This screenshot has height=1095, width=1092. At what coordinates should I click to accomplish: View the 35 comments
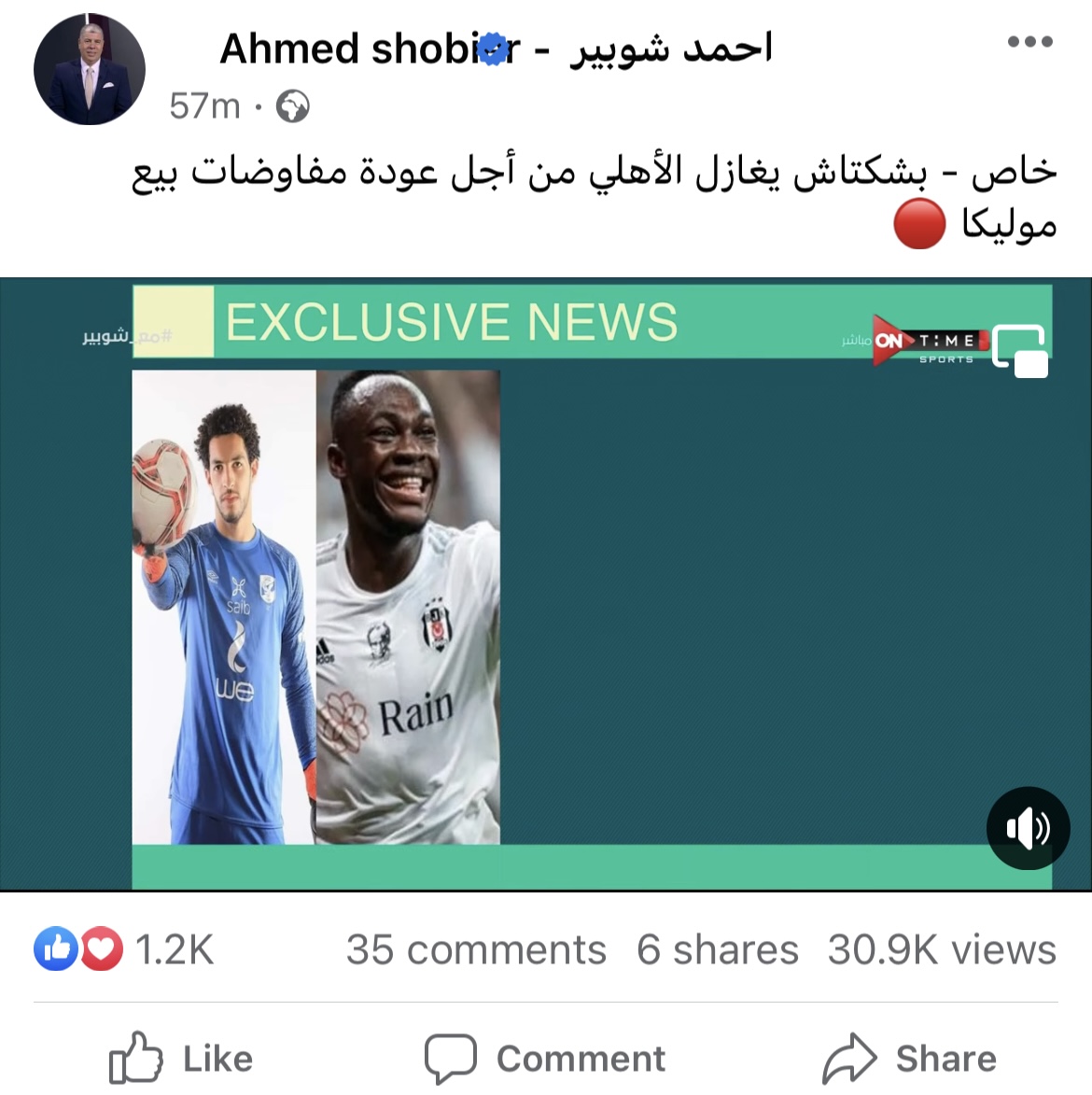pos(476,950)
